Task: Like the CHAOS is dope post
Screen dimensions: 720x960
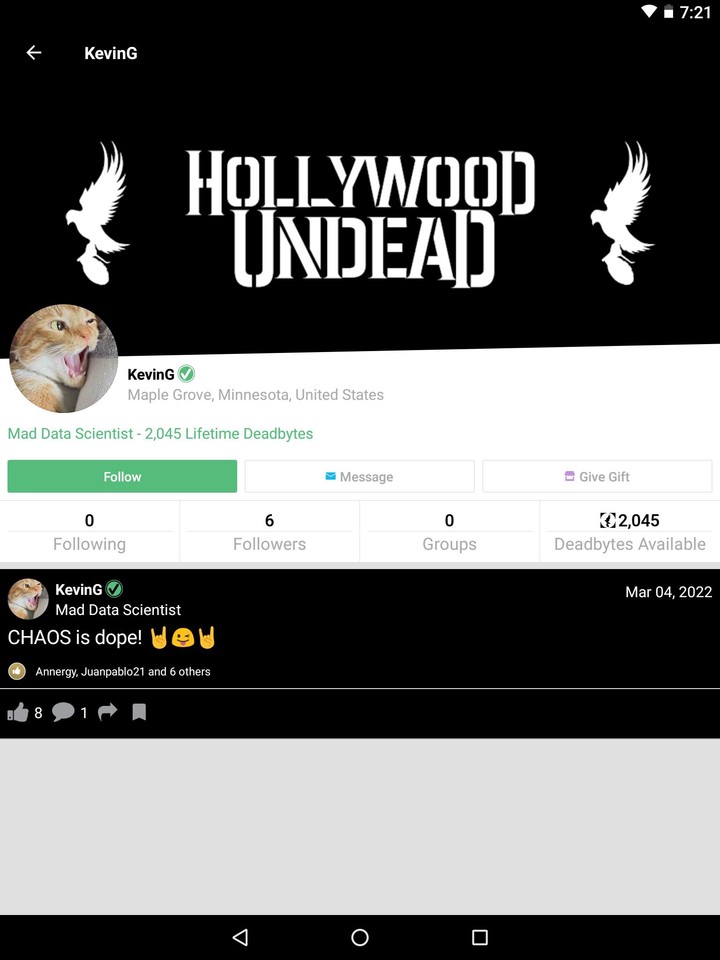Action: tap(18, 712)
